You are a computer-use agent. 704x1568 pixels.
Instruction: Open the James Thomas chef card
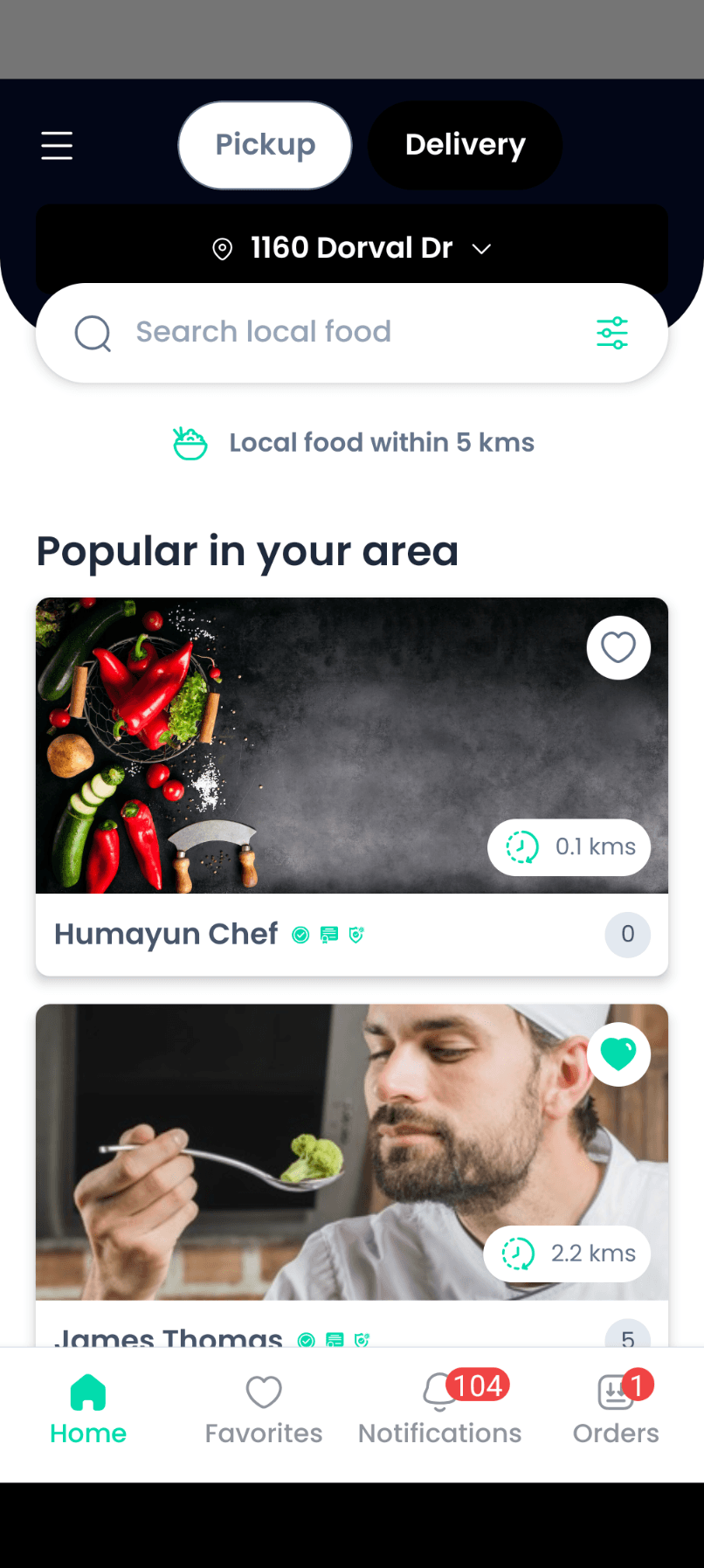point(352,1175)
